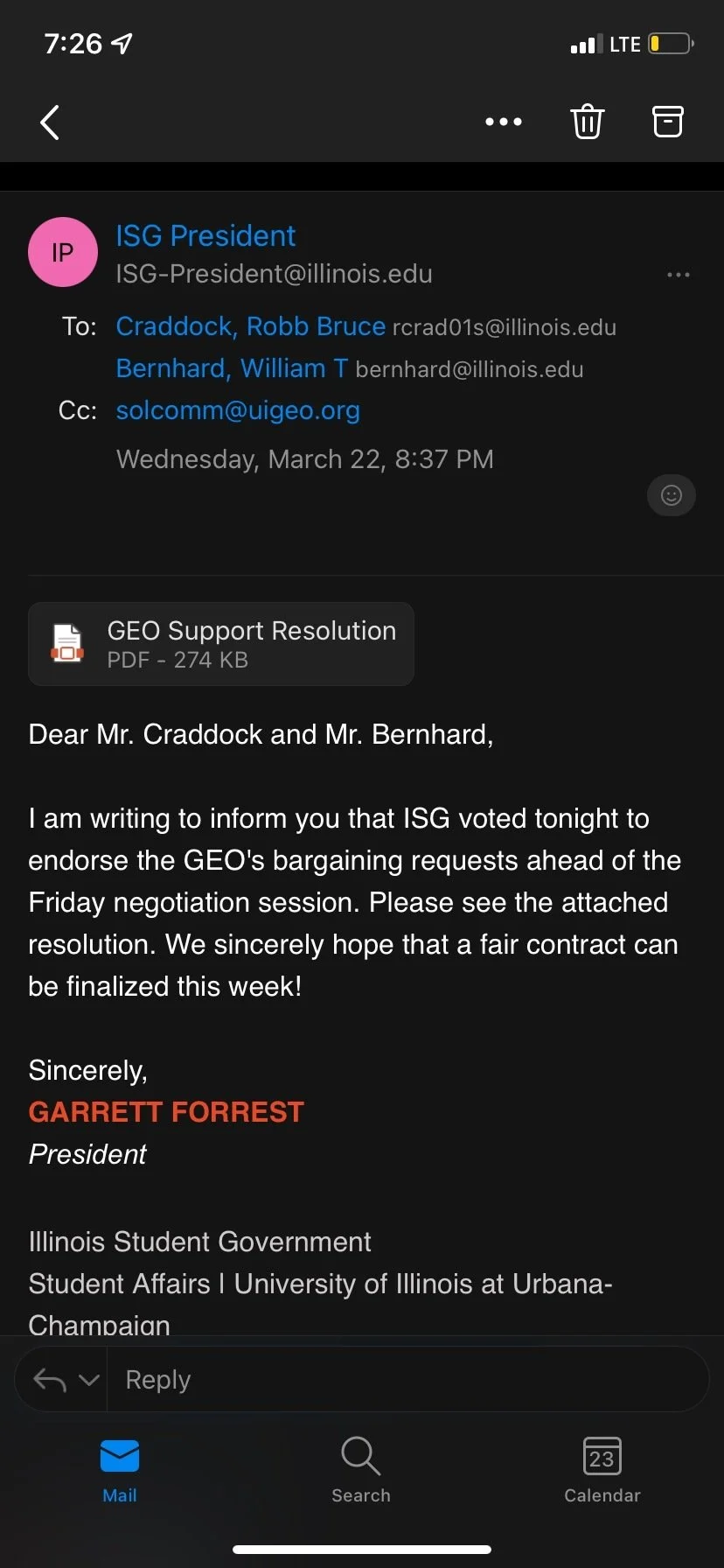Open the top bar overflow menu
Screen dimensions: 724x1568
tap(504, 122)
